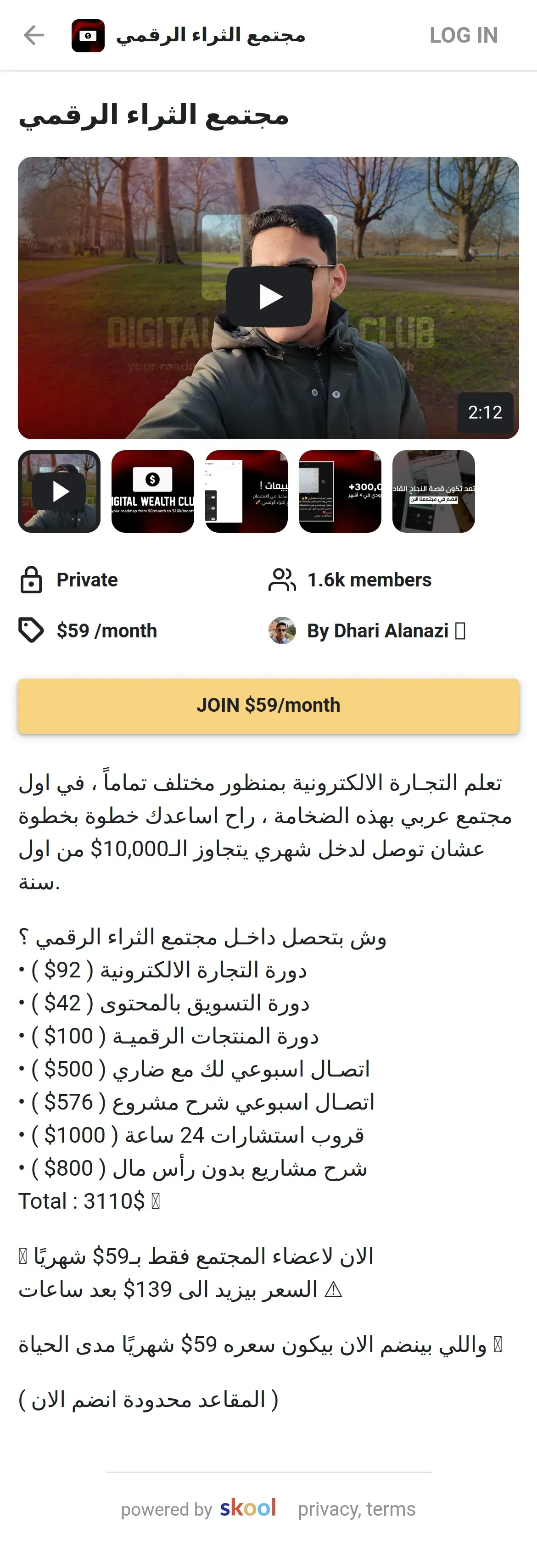Select the first video thumbnail in gallery
The height and width of the screenshot is (1568, 537).
[x=59, y=491]
